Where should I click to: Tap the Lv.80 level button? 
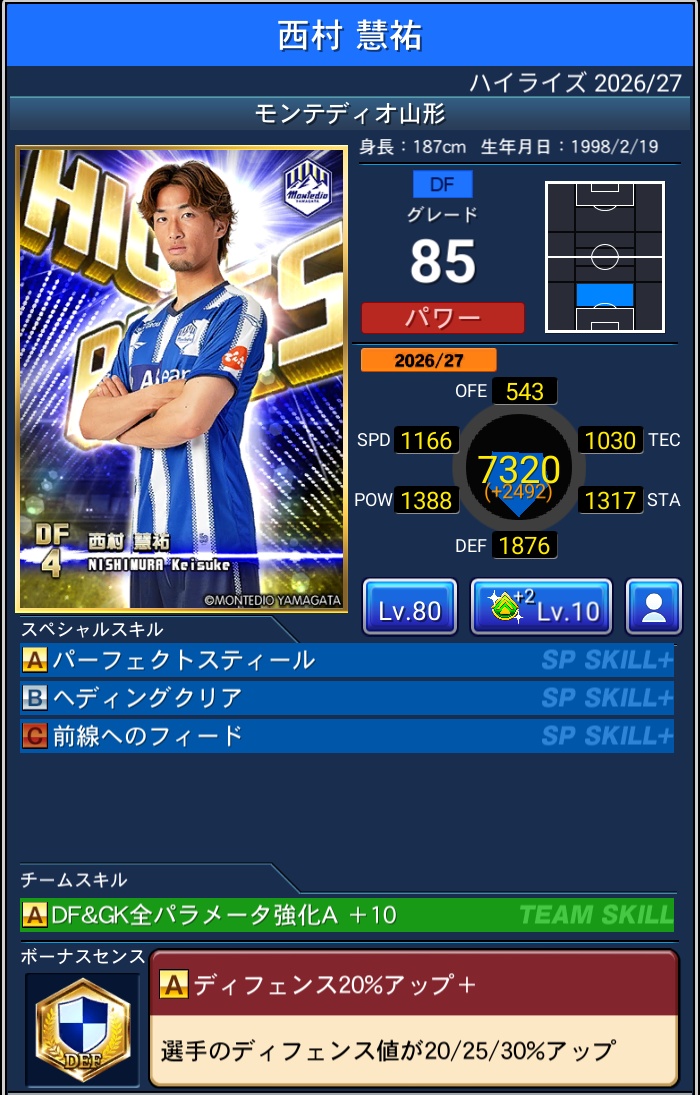(x=409, y=606)
